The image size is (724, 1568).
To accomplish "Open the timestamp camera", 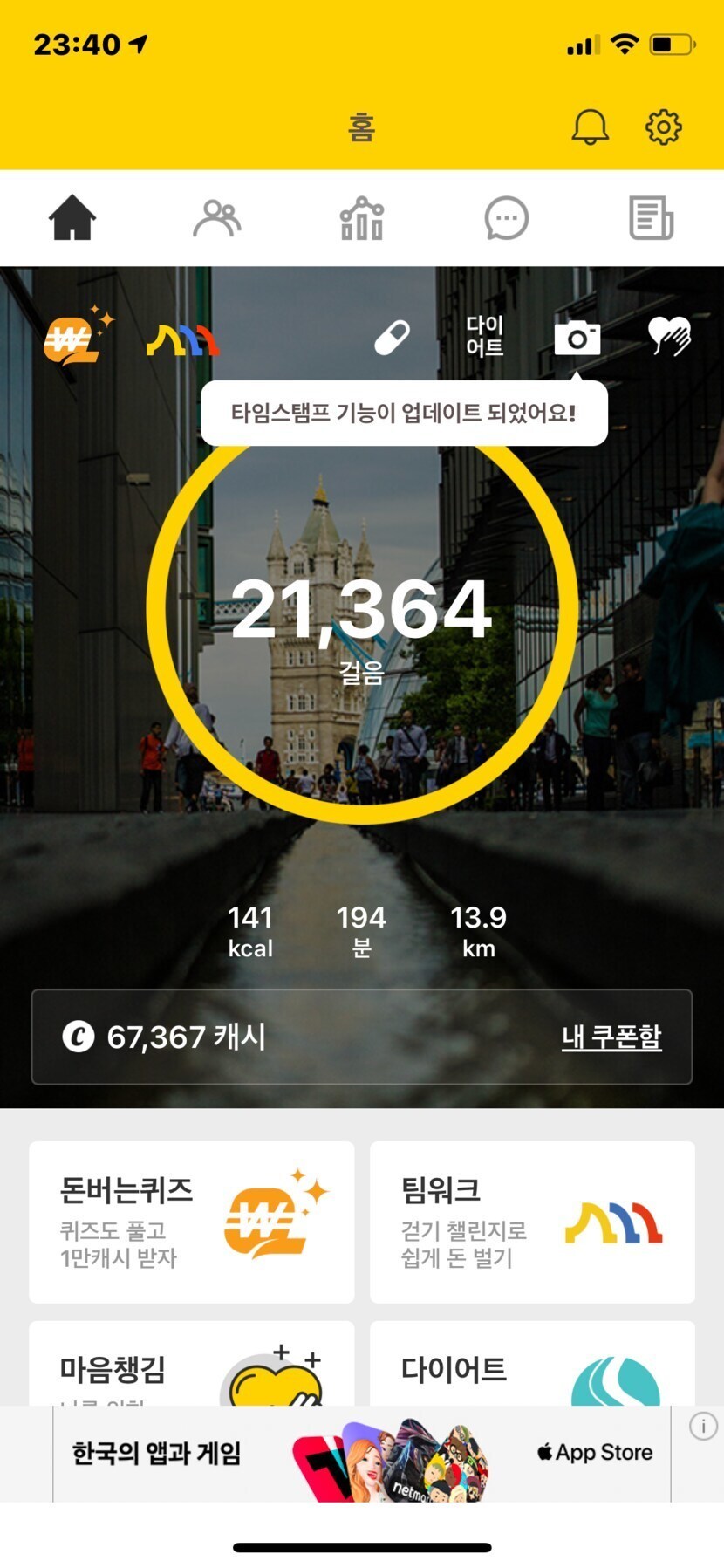I will 577,337.
